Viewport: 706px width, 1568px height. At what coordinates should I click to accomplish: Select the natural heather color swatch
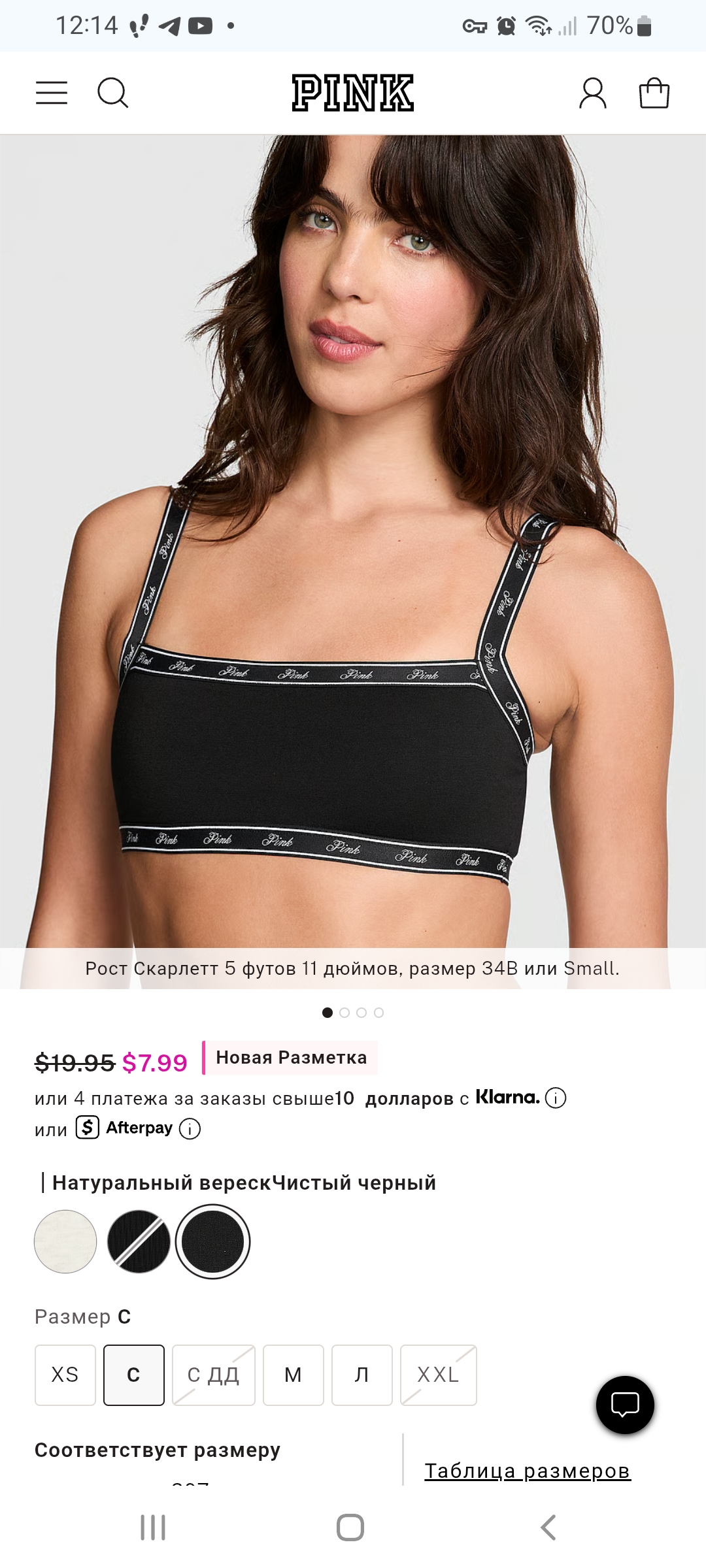[x=65, y=1241]
